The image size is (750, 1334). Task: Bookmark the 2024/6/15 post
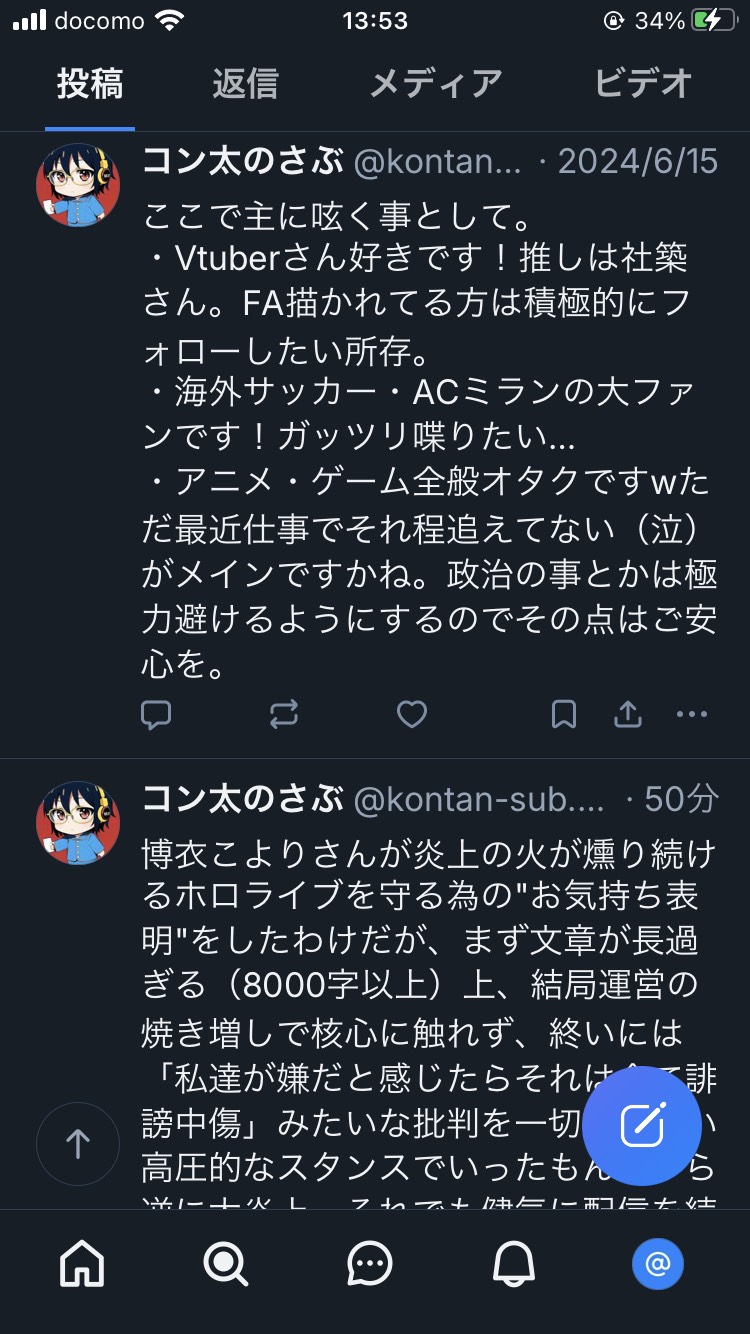pyautogui.click(x=564, y=714)
